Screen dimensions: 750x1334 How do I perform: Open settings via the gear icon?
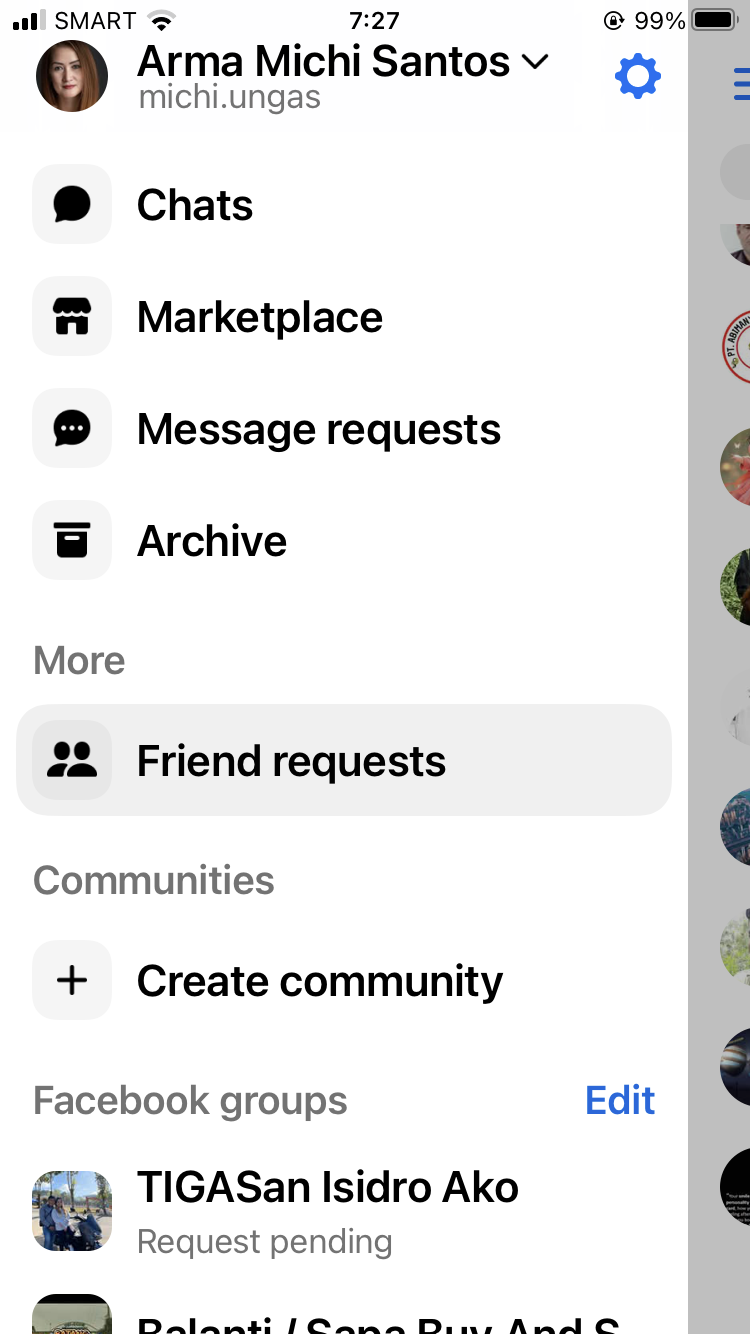click(638, 76)
